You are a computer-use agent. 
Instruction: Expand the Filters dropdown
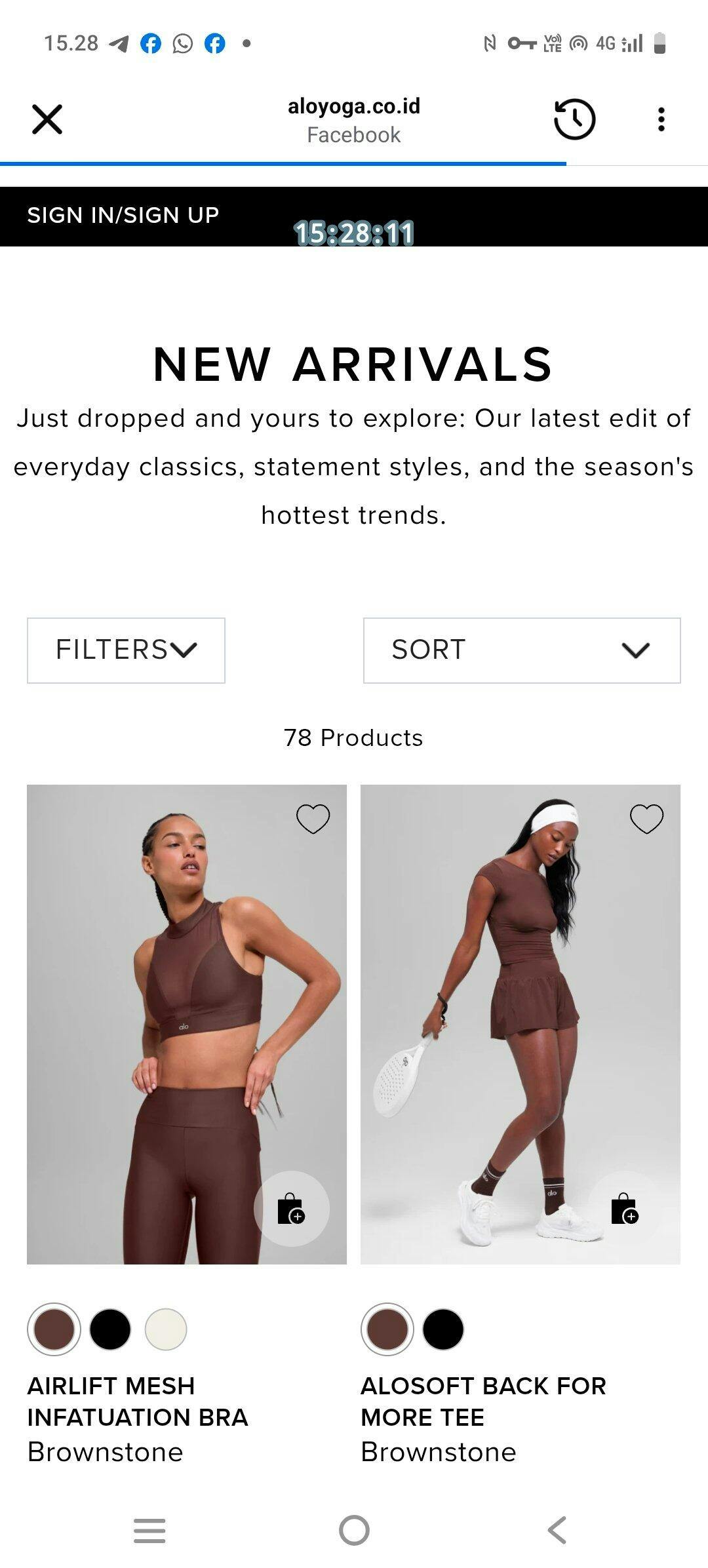tap(126, 650)
